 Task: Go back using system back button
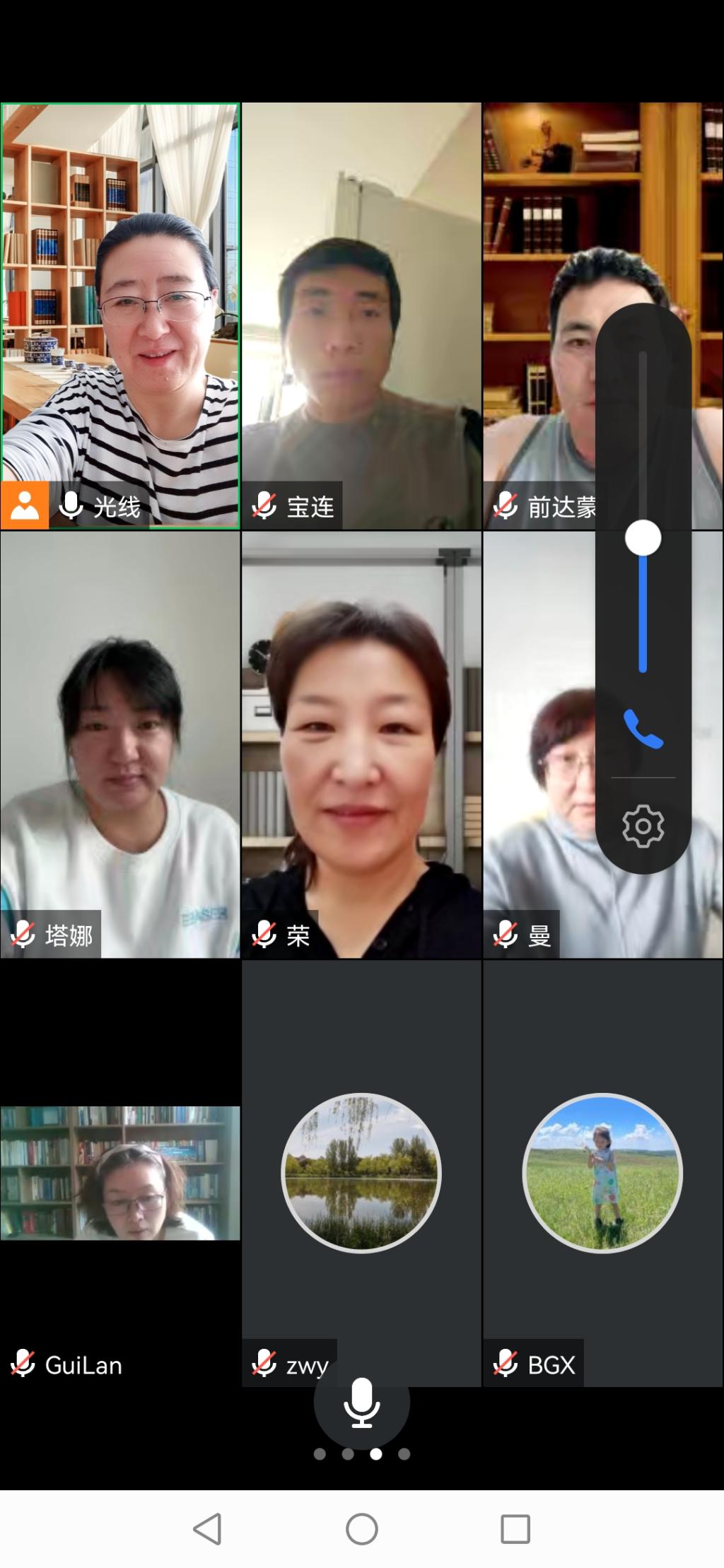(x=207, y=1528)
